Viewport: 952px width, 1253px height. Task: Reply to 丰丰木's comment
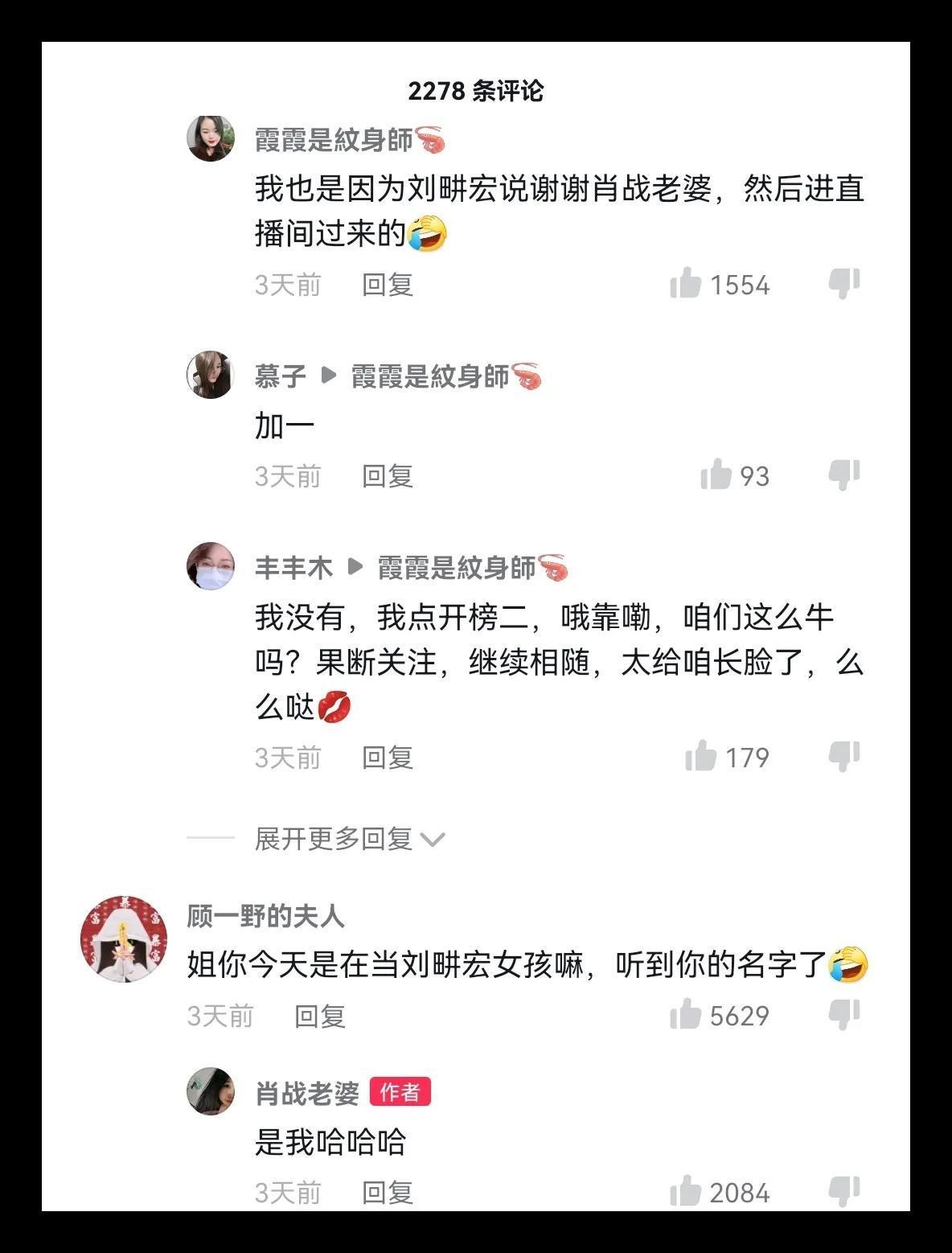tap(387, 758)
